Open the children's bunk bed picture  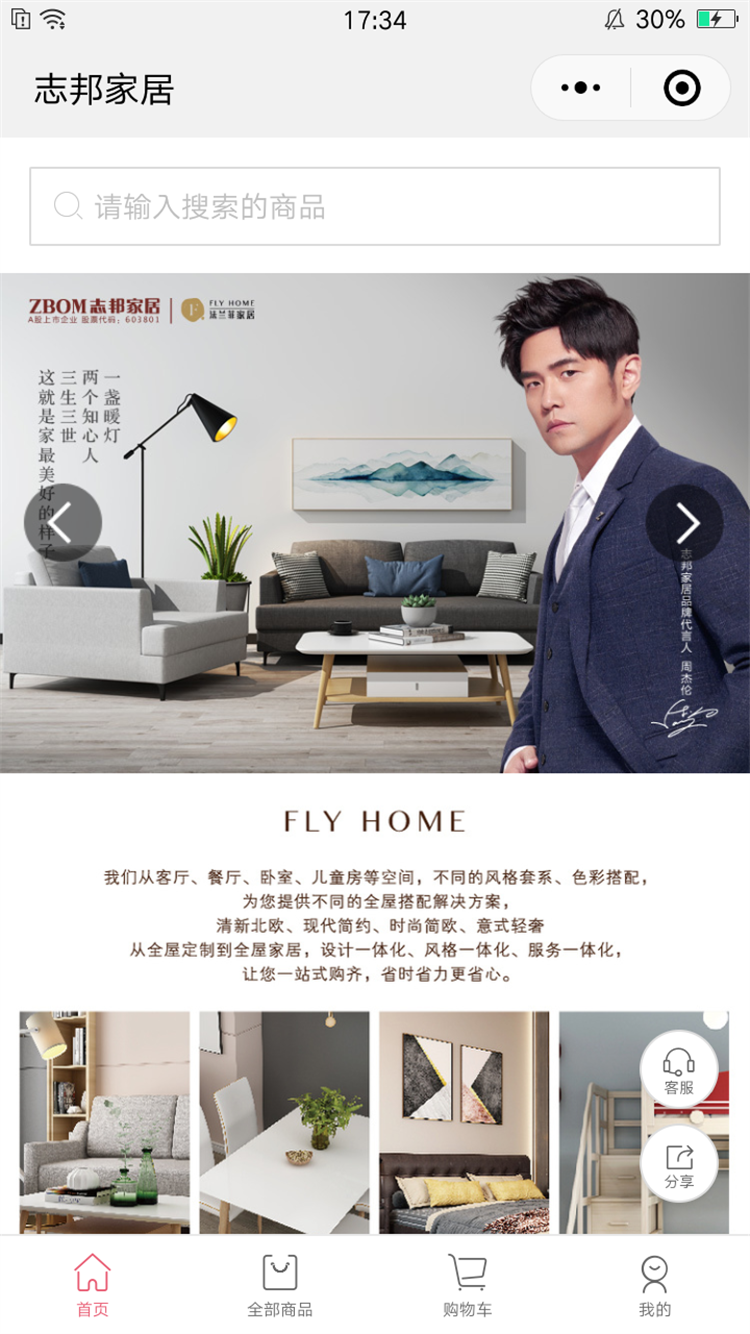click(x=600, y=1121)
